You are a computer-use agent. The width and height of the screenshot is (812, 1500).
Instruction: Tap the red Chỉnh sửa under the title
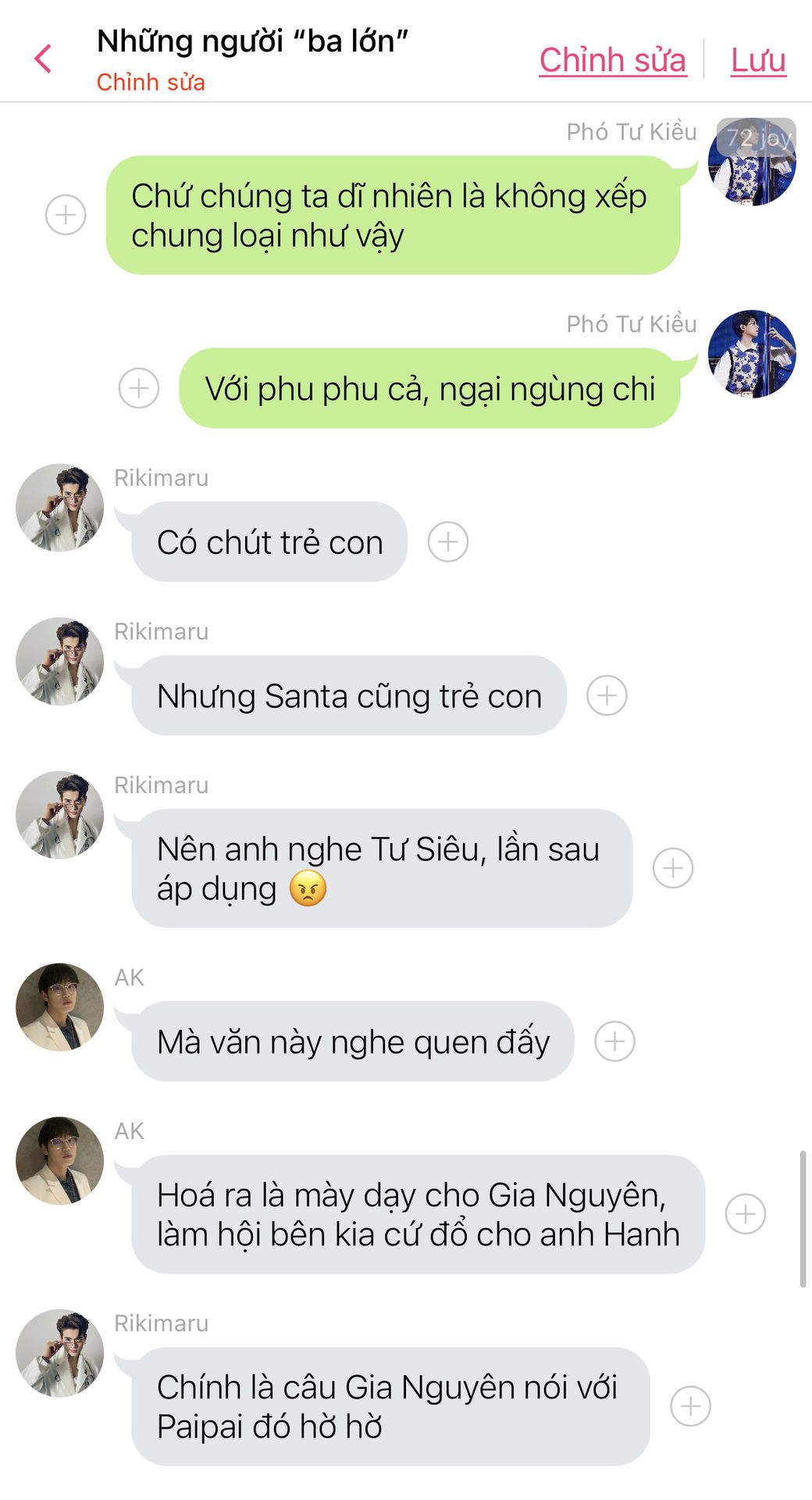point(151,82)
